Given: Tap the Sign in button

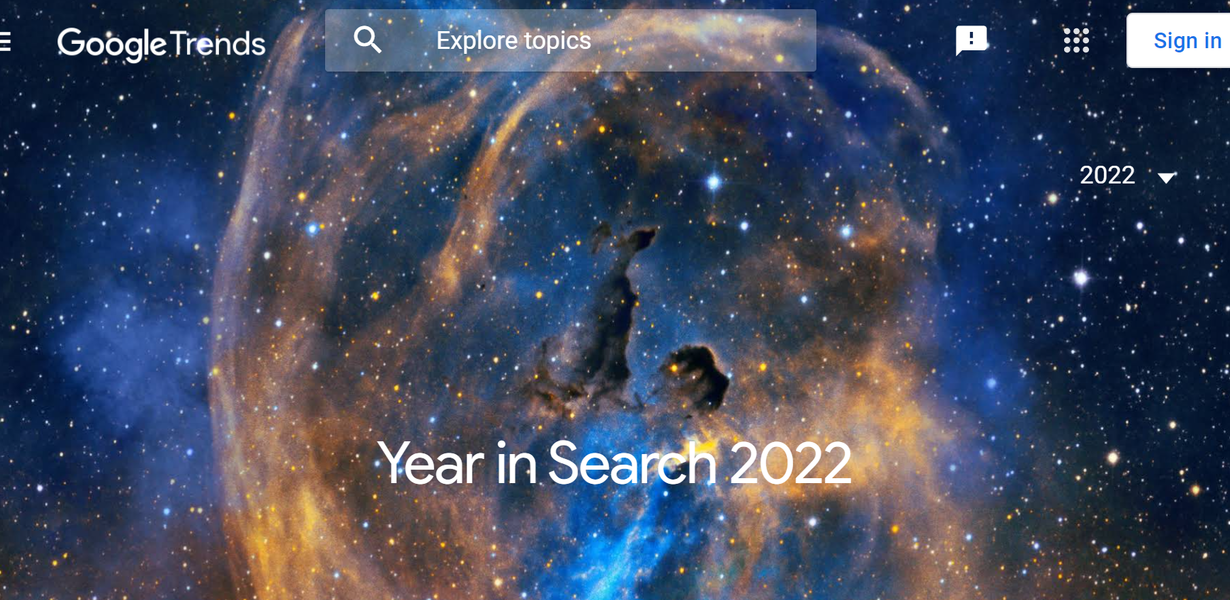Looking at the screenshot, I should click(x=1186, y=41).
